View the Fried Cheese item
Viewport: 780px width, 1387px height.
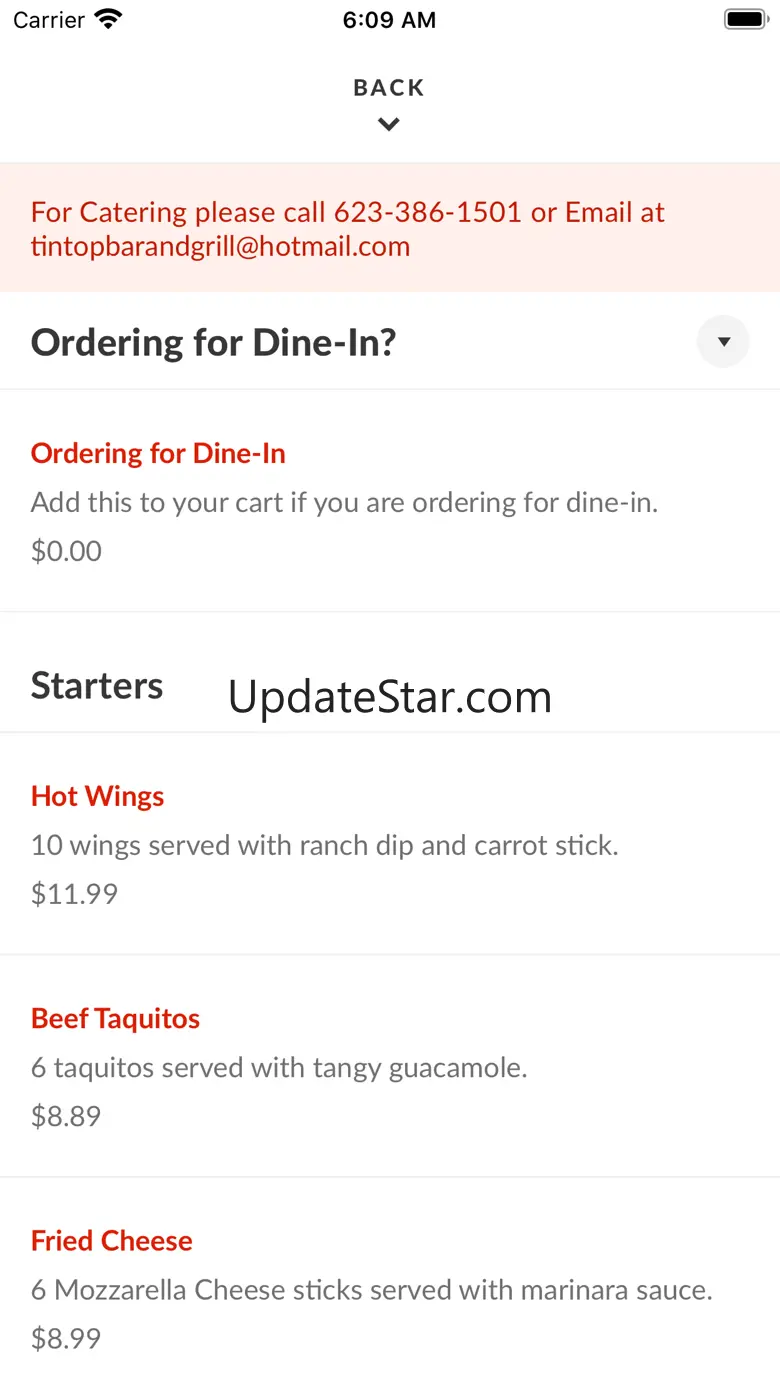click(390, 1283)
